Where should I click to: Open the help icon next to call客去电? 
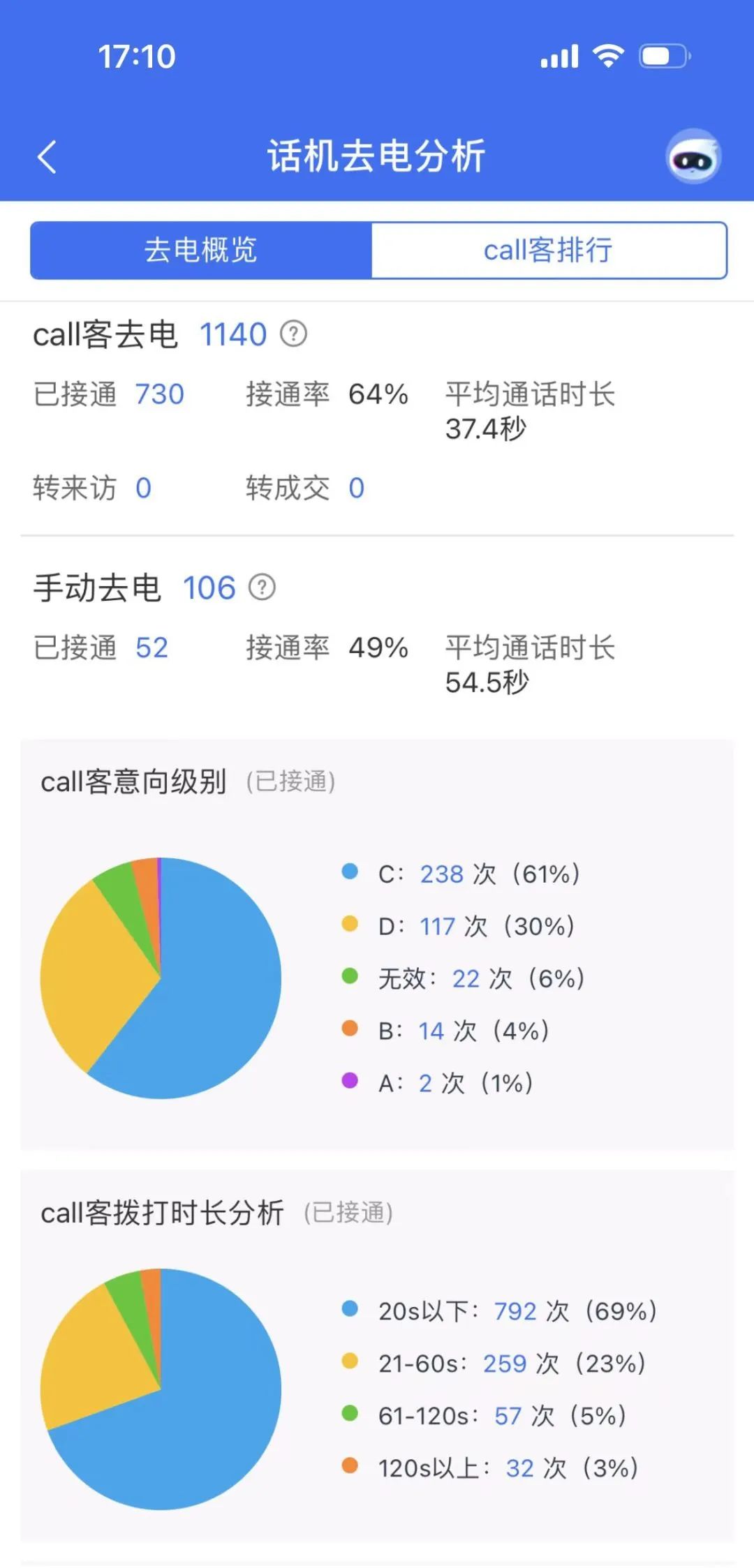[x=293, y=334]
